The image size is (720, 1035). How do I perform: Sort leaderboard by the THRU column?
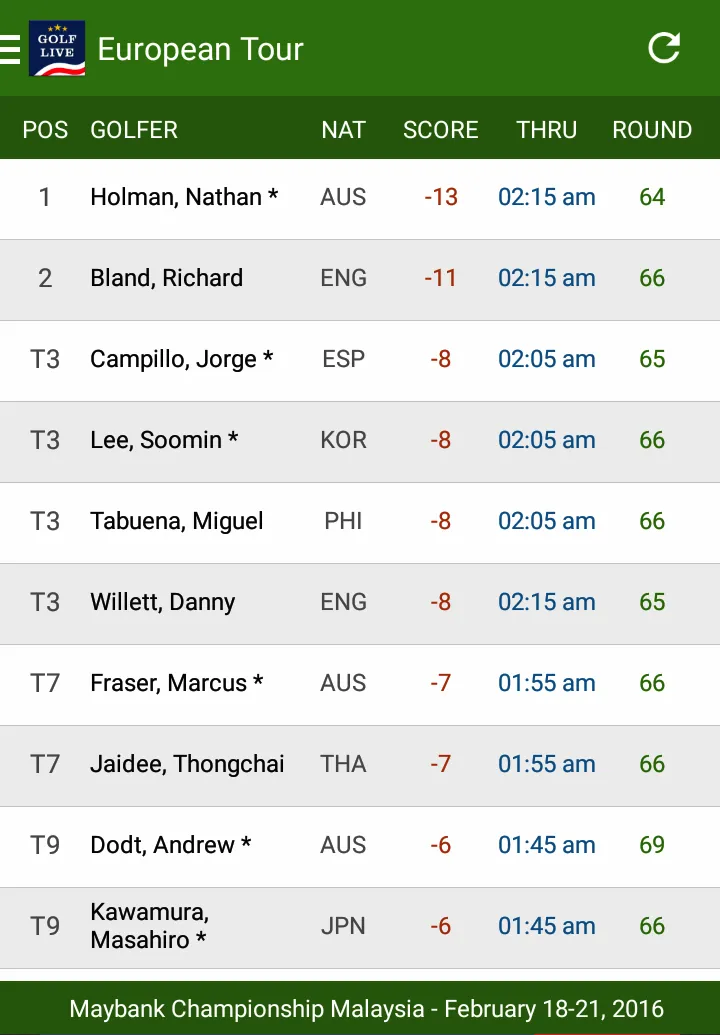(546, 129)
